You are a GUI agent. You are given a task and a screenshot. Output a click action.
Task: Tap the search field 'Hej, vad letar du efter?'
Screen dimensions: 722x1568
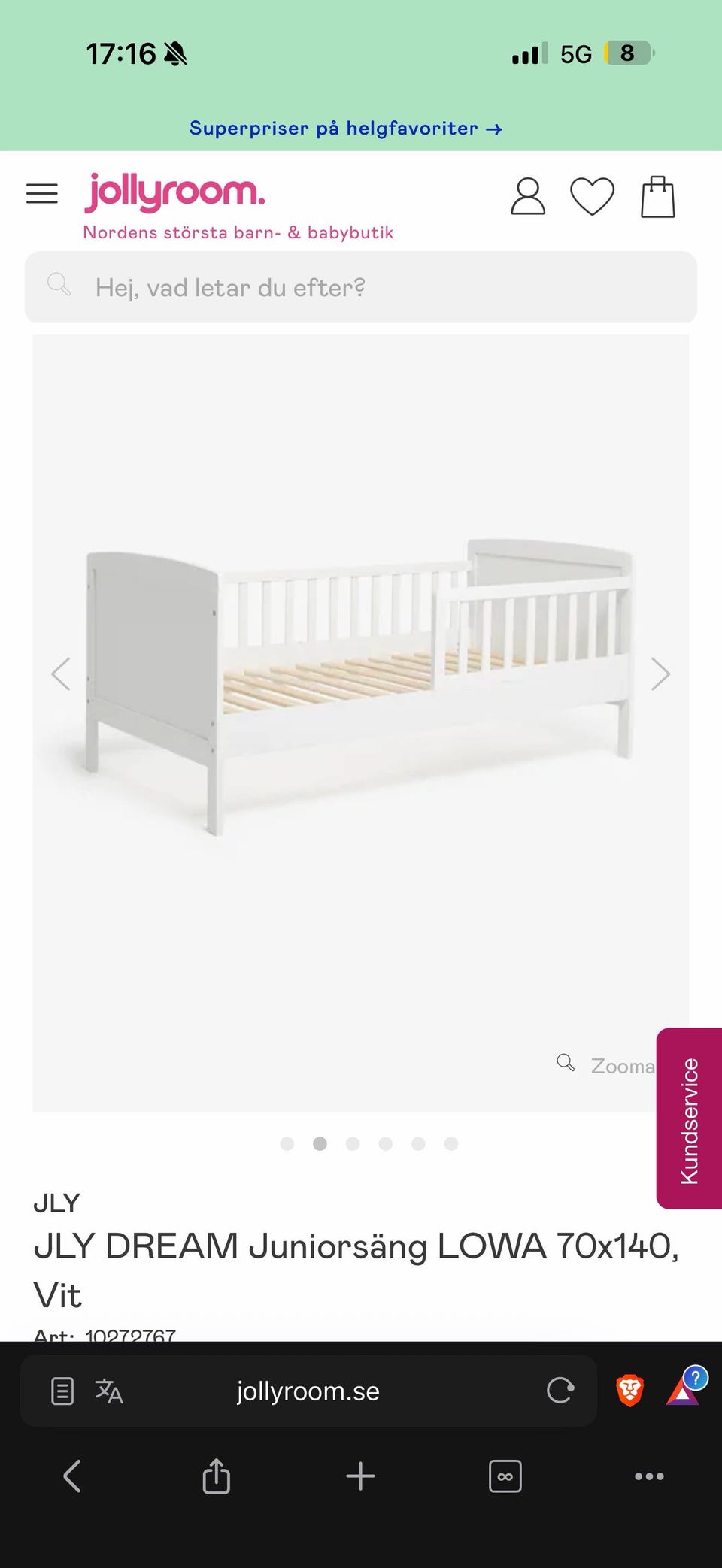coord(361,287)
